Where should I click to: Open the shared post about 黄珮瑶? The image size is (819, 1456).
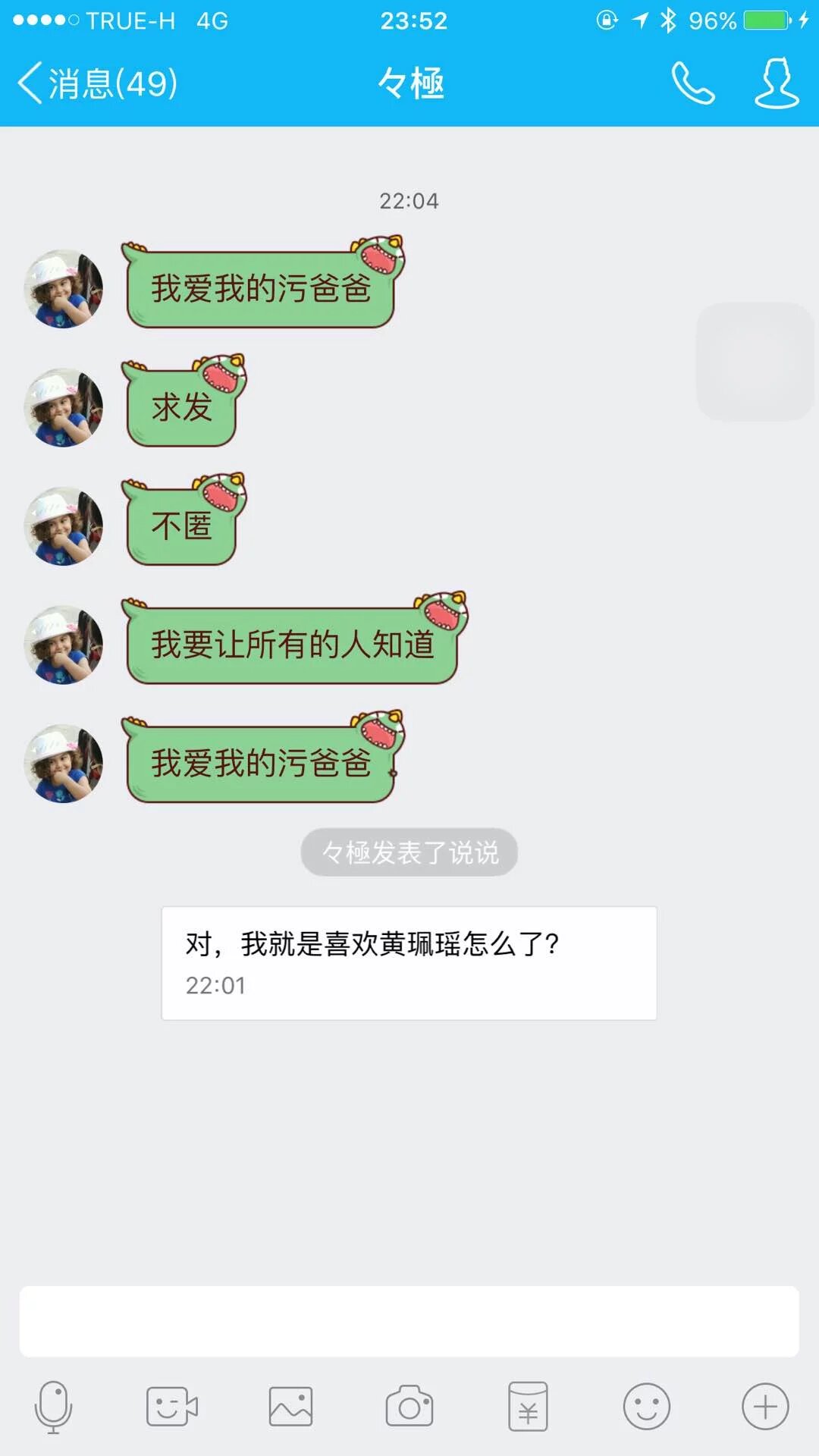coord(409,962)
